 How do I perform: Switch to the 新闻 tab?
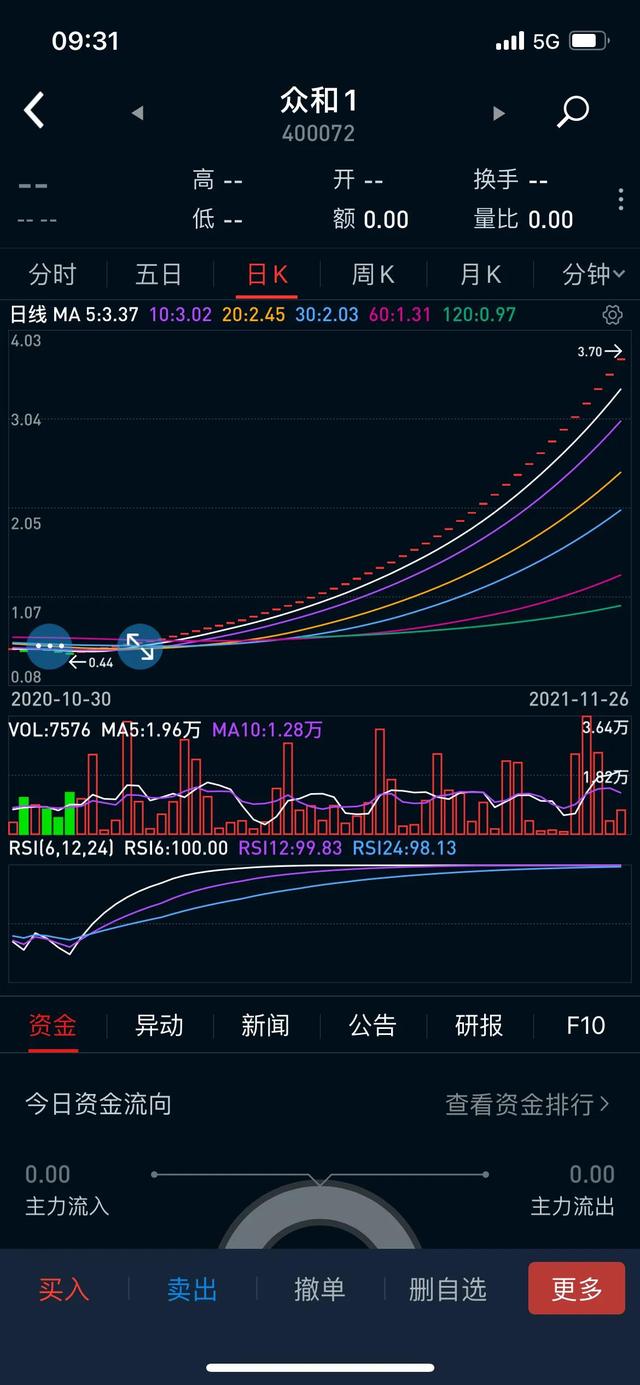point(265,1025)
